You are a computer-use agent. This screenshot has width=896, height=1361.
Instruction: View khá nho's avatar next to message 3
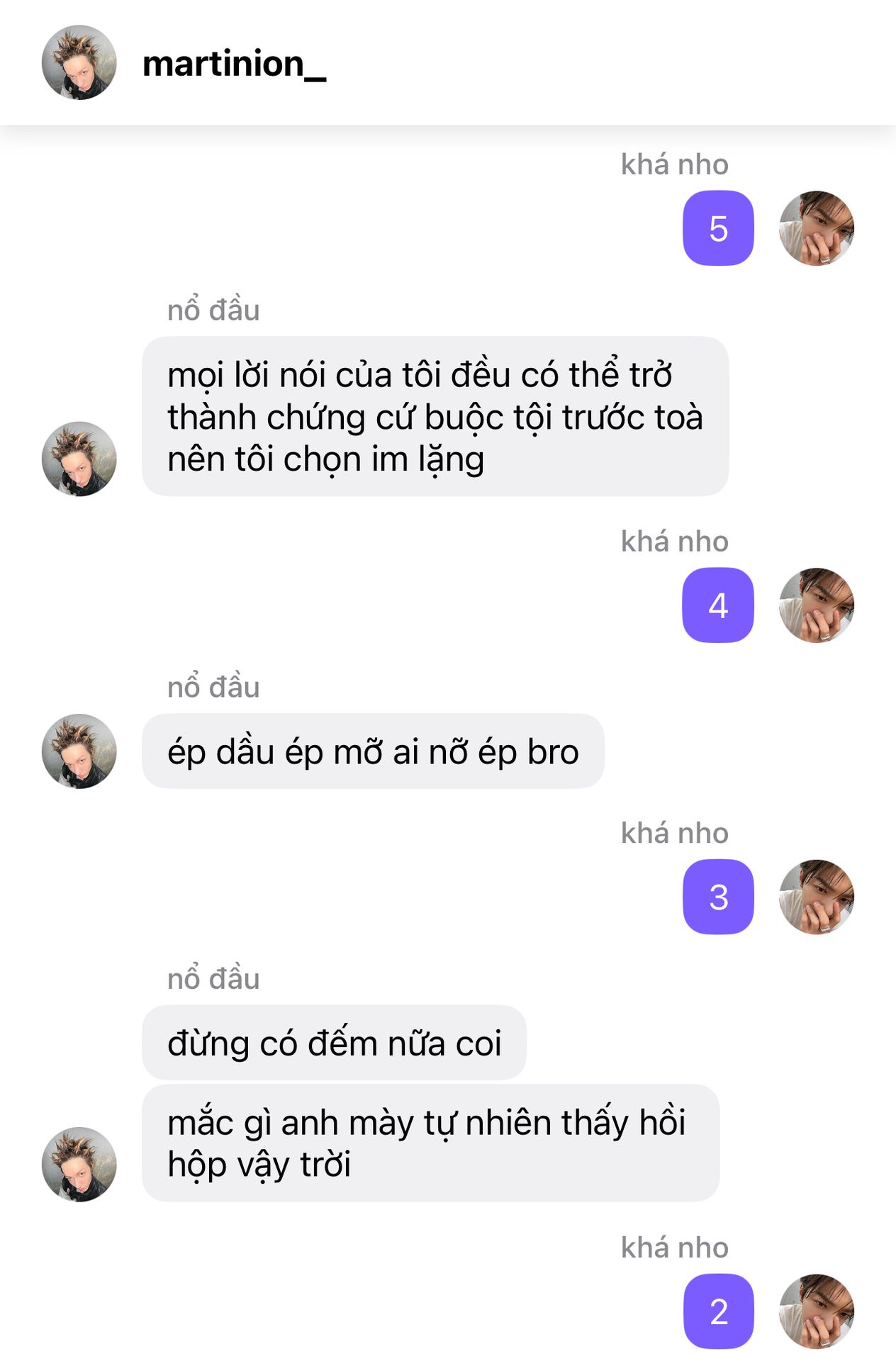click(x=816, y=897)
